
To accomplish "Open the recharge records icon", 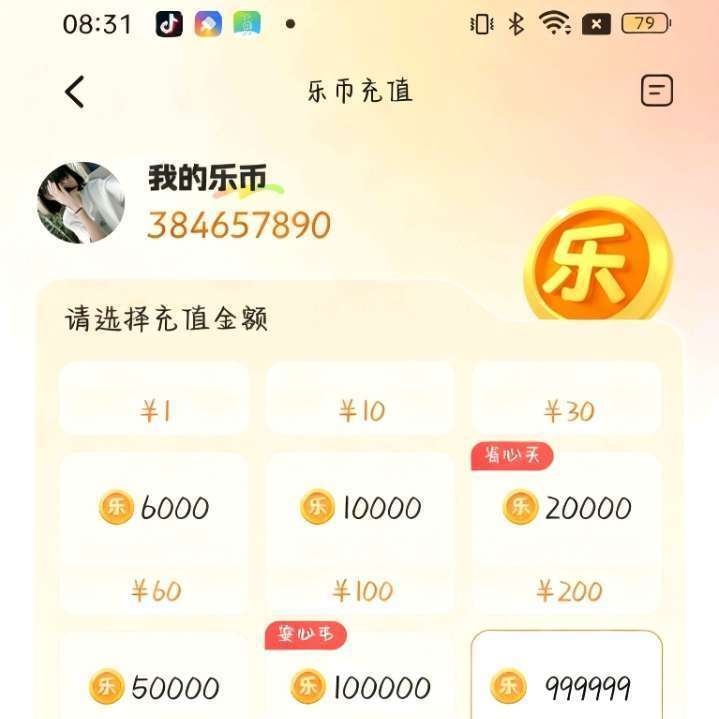I will click(x=656, y=91).
